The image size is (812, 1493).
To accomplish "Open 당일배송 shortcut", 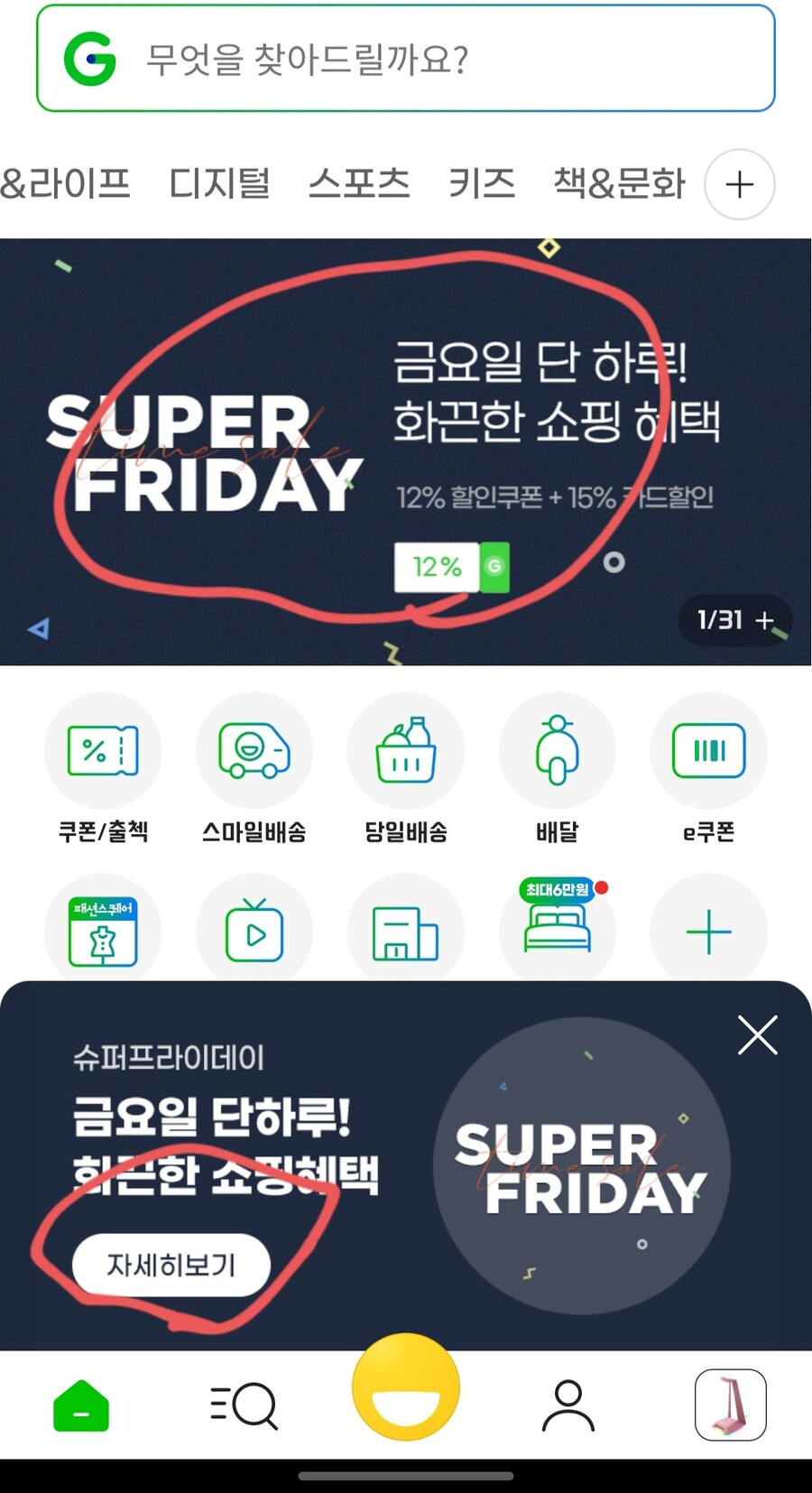I will tap(406, 769).
